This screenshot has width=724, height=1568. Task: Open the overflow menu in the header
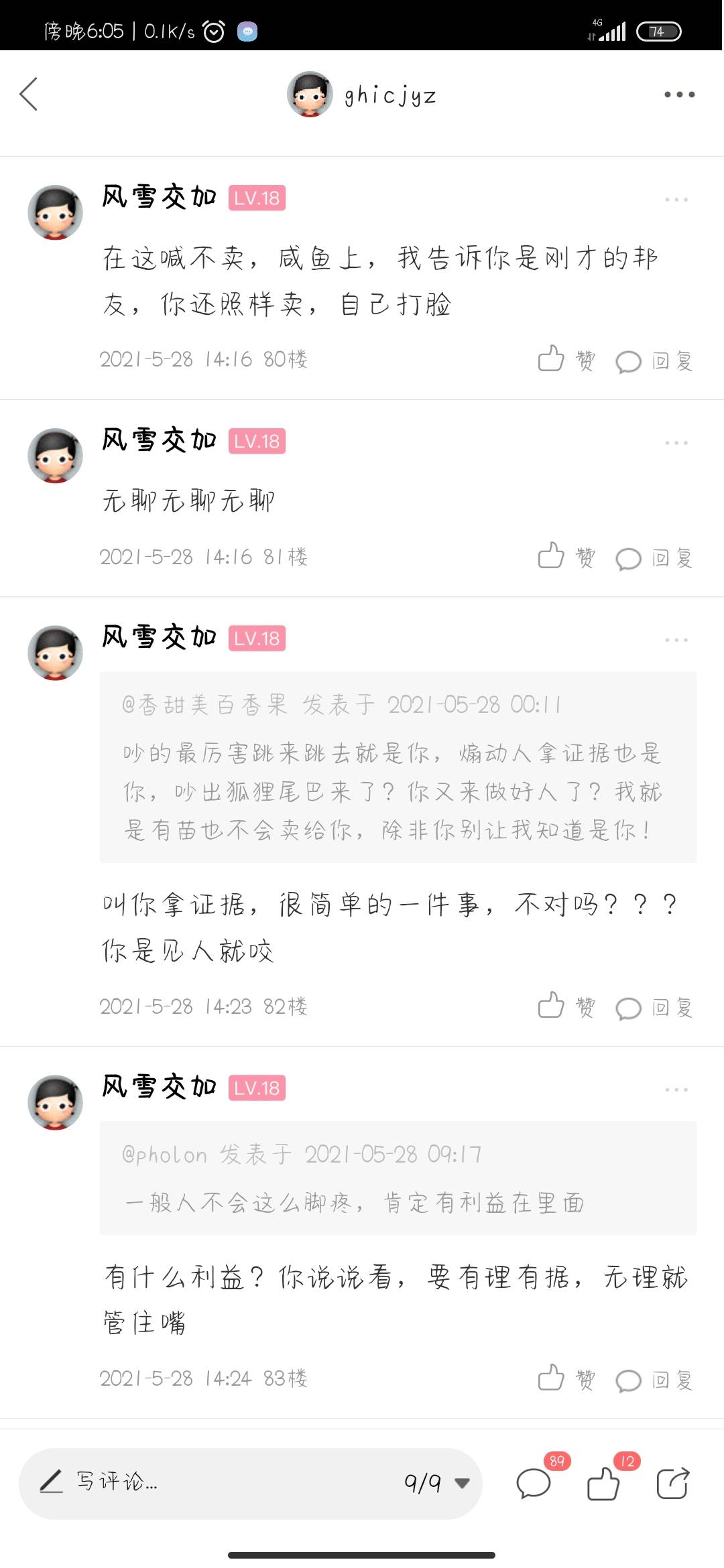(x=679, y=94)
